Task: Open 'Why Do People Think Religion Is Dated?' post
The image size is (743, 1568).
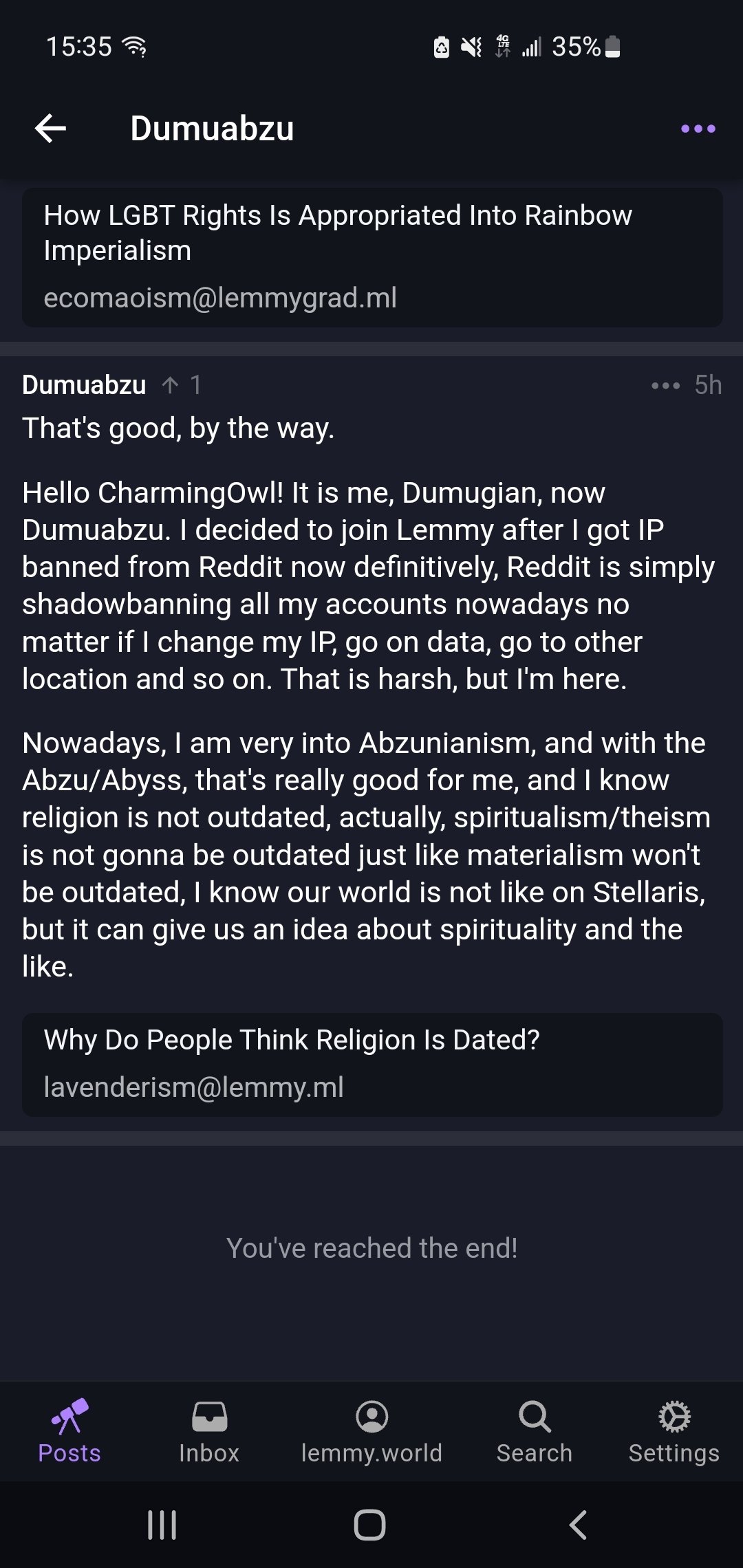Action: point(371,1063)
